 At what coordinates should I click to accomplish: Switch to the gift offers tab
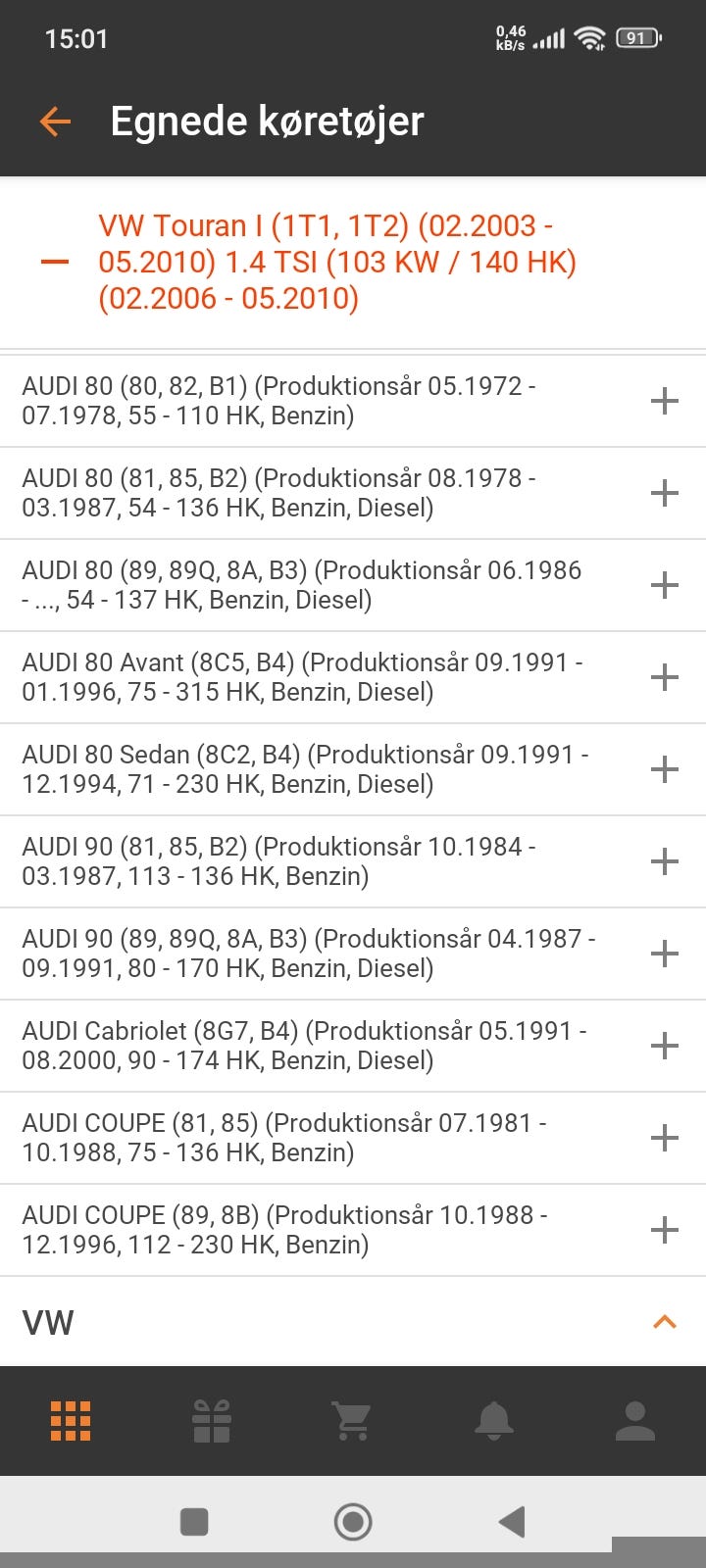pyautogui.click(x=212, y=1421)
